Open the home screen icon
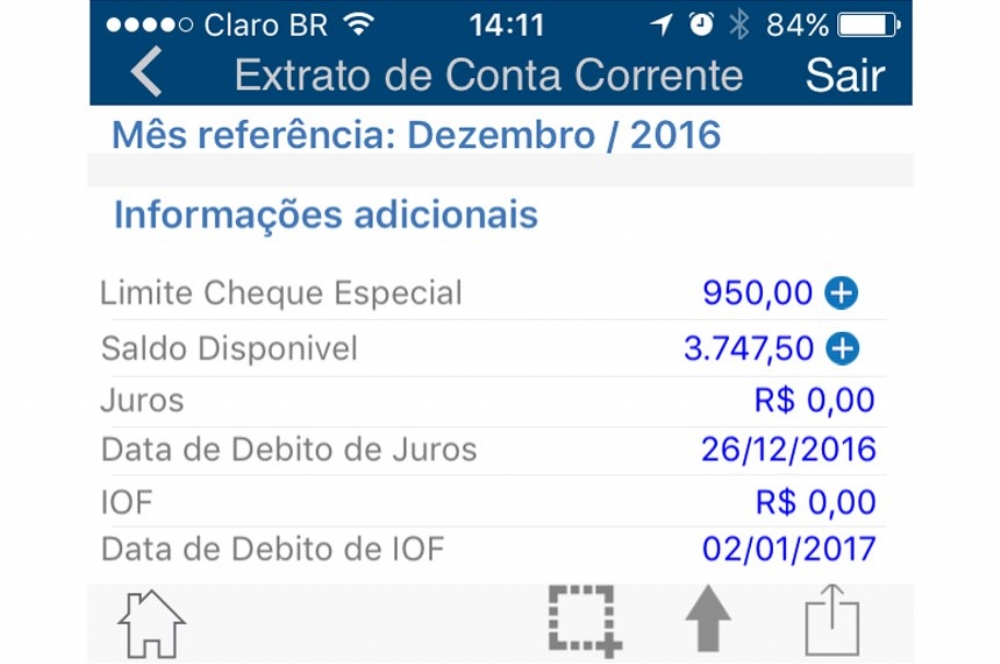This screenshot has height=664, width=1000. [x=151, y=625]
